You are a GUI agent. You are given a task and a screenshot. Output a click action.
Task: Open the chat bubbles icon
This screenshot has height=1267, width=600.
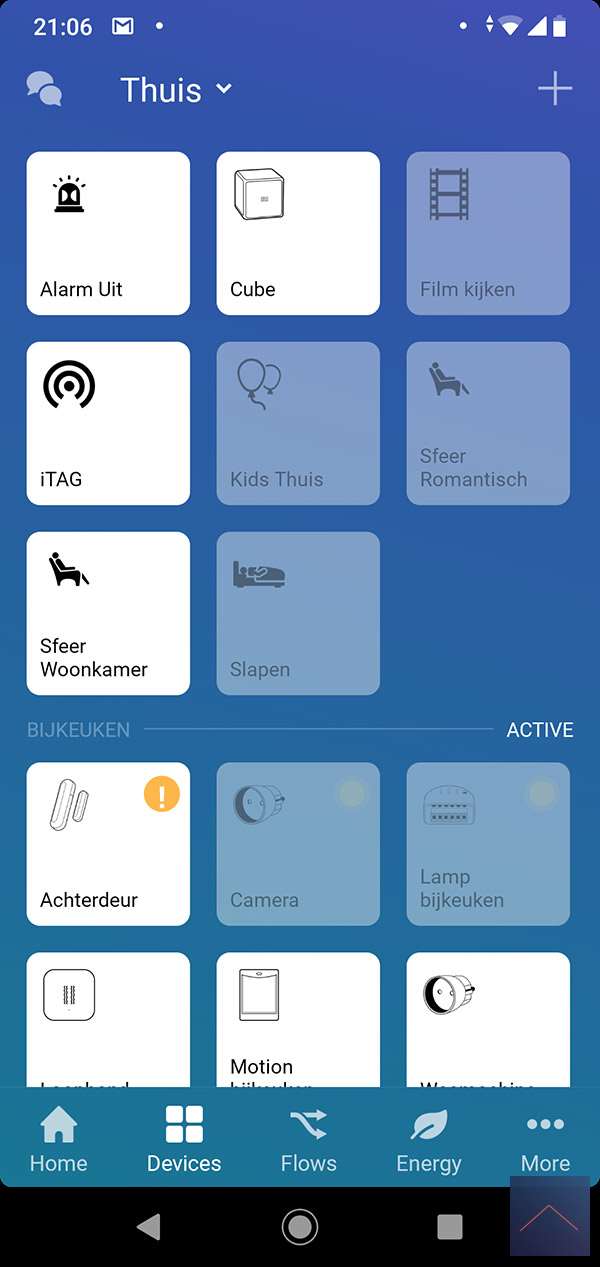click(44, 90)
